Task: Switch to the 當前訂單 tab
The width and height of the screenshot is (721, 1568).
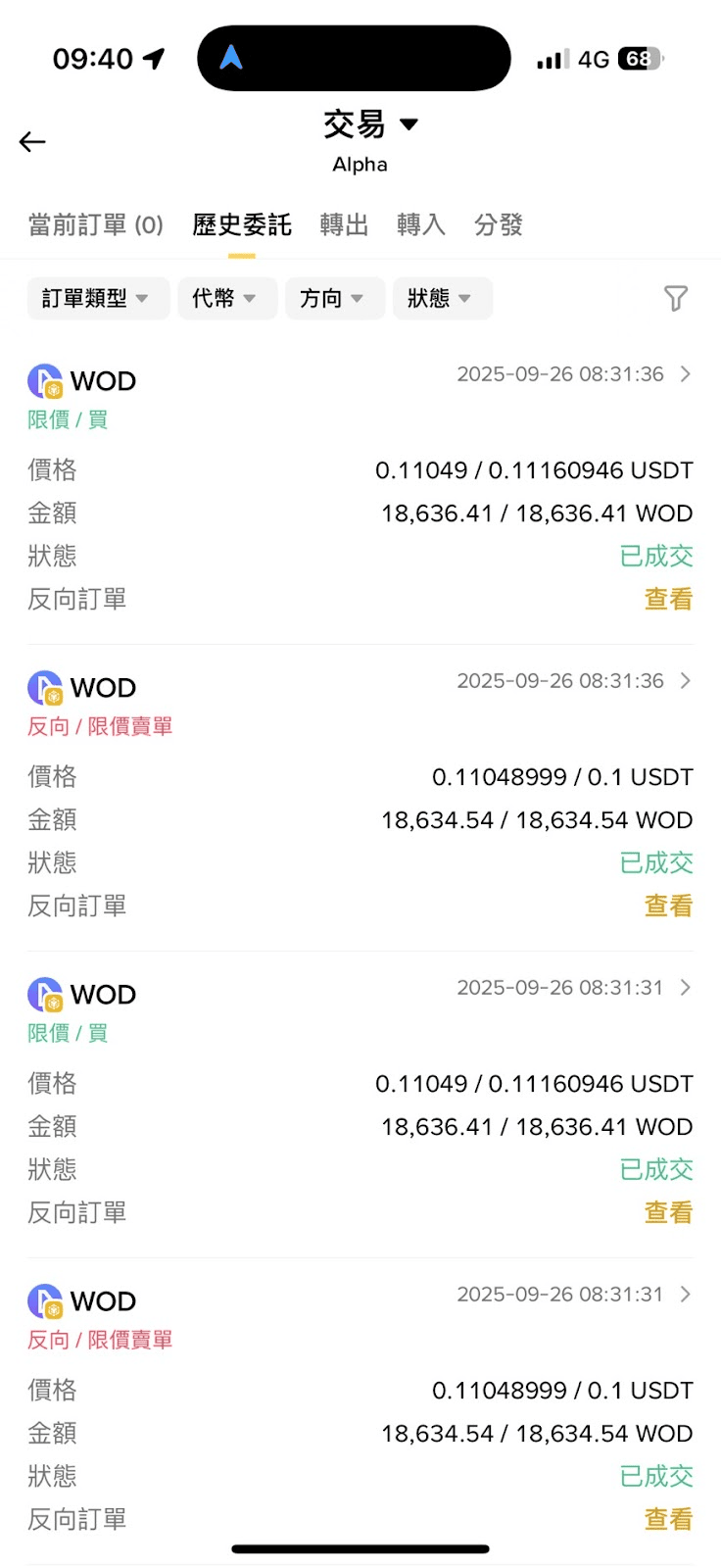Action: pyautogui.click(x=94, y=224)
